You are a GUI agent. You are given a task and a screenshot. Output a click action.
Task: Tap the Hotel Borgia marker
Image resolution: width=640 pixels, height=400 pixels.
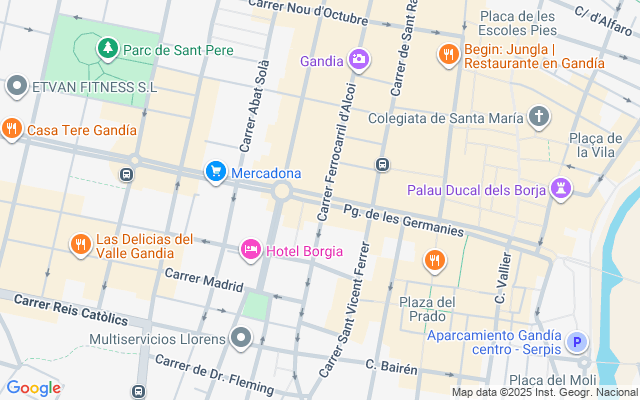point(251,249)
